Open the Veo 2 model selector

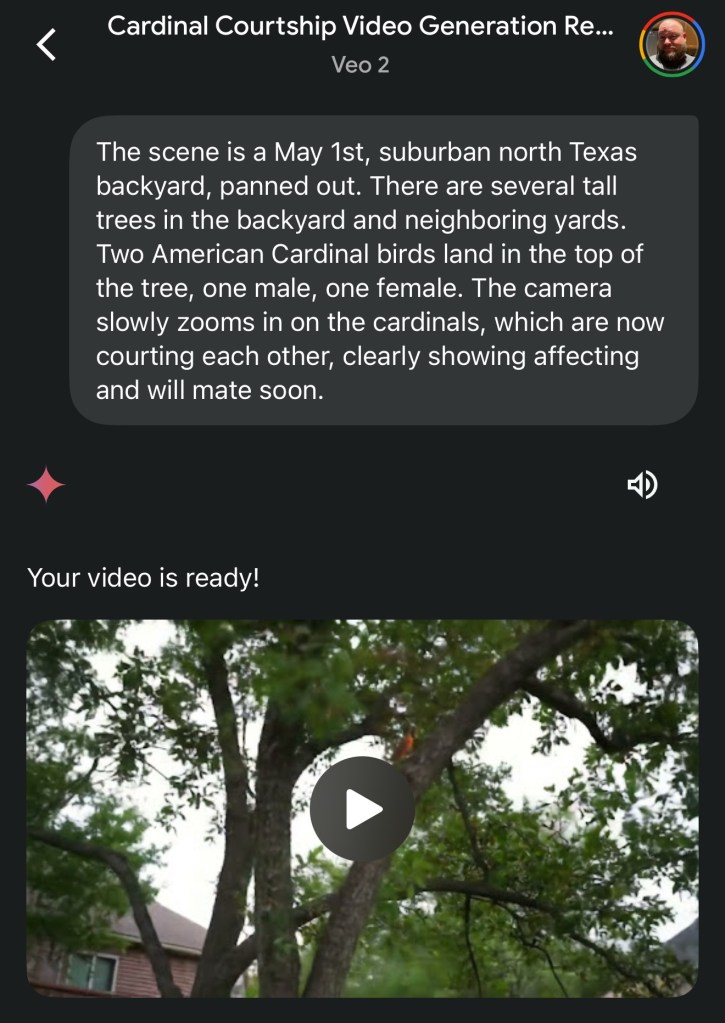click(360, 65)
